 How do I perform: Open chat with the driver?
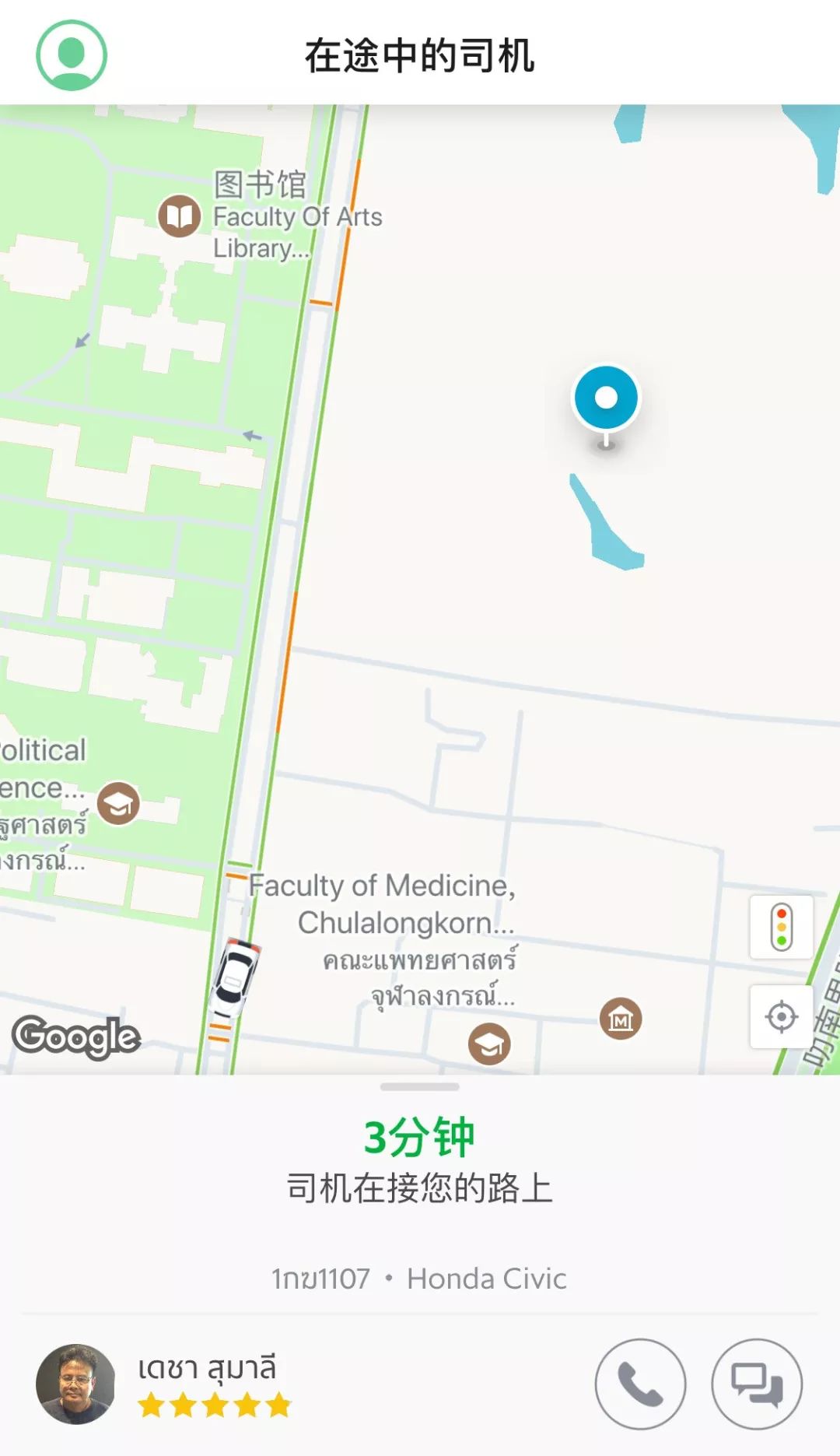click(x=756, y=1384)
